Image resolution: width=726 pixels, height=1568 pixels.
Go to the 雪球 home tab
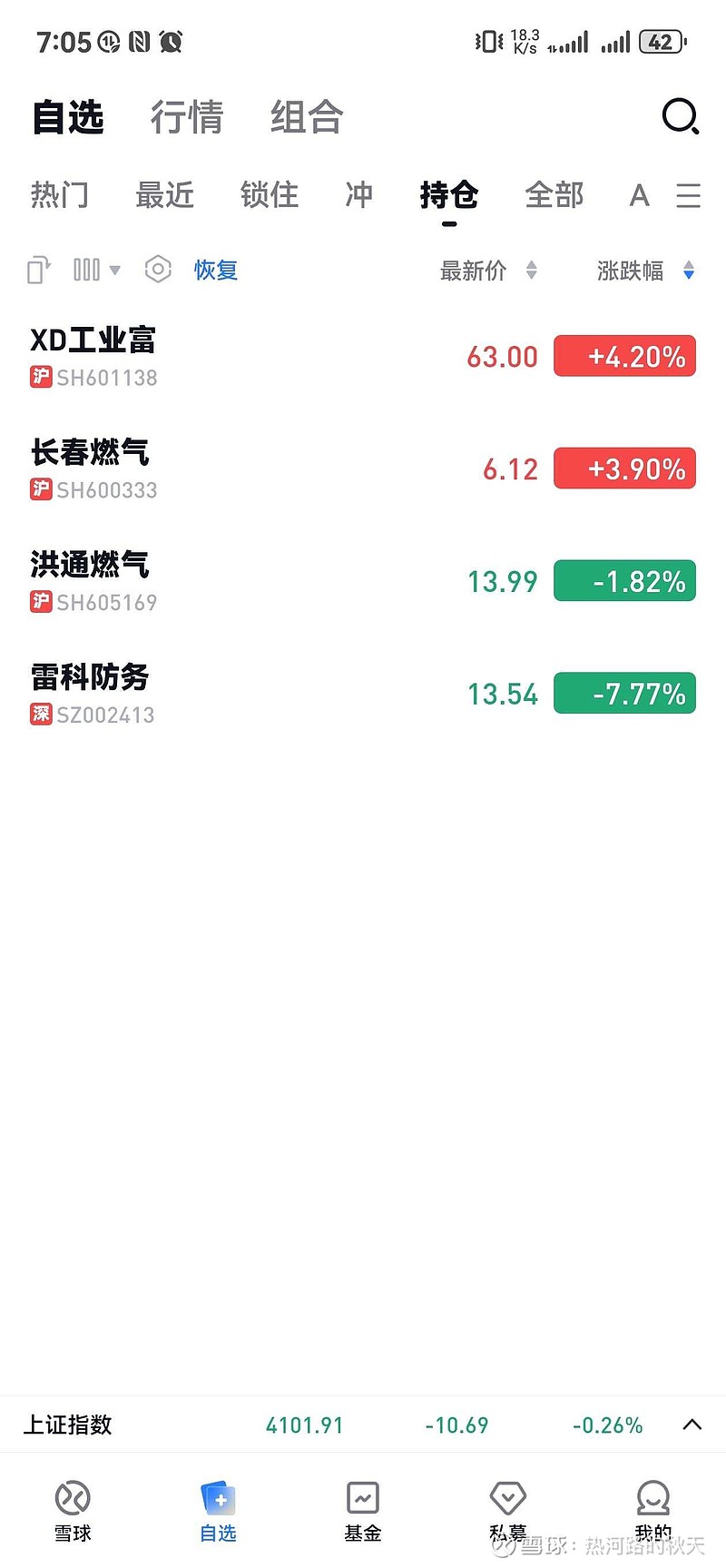[73, 1510]
